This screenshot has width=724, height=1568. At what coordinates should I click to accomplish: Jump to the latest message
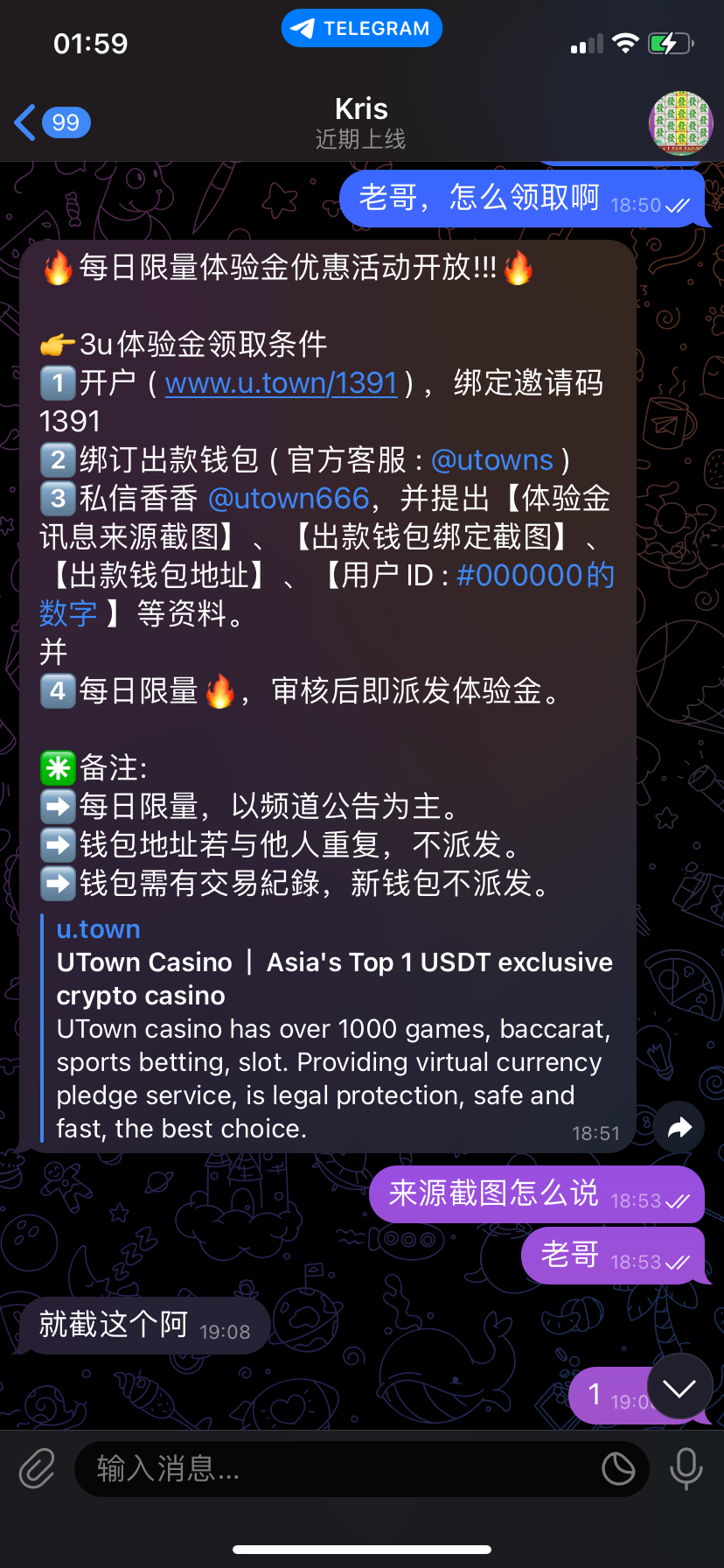[679, 1387]
